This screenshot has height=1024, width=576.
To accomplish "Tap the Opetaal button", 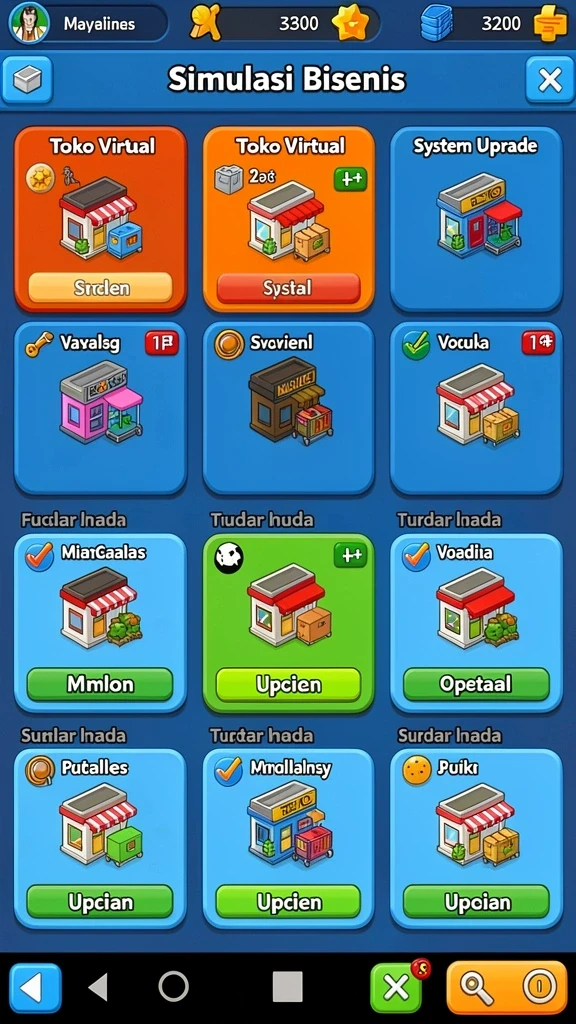I will tap(476, 684).
